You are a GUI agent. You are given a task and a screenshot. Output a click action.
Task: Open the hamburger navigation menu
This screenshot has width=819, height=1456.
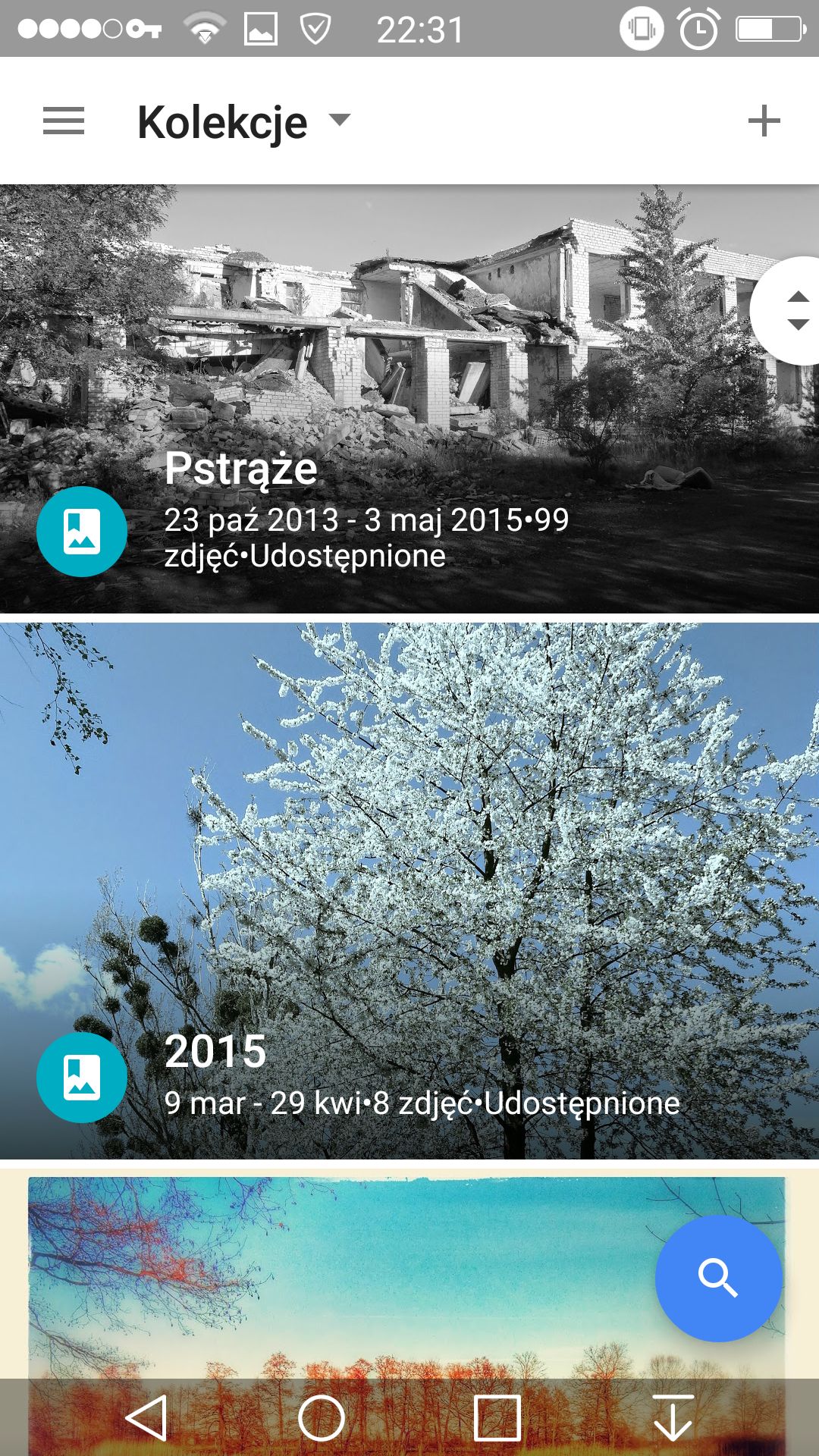[x=64, y=121]
